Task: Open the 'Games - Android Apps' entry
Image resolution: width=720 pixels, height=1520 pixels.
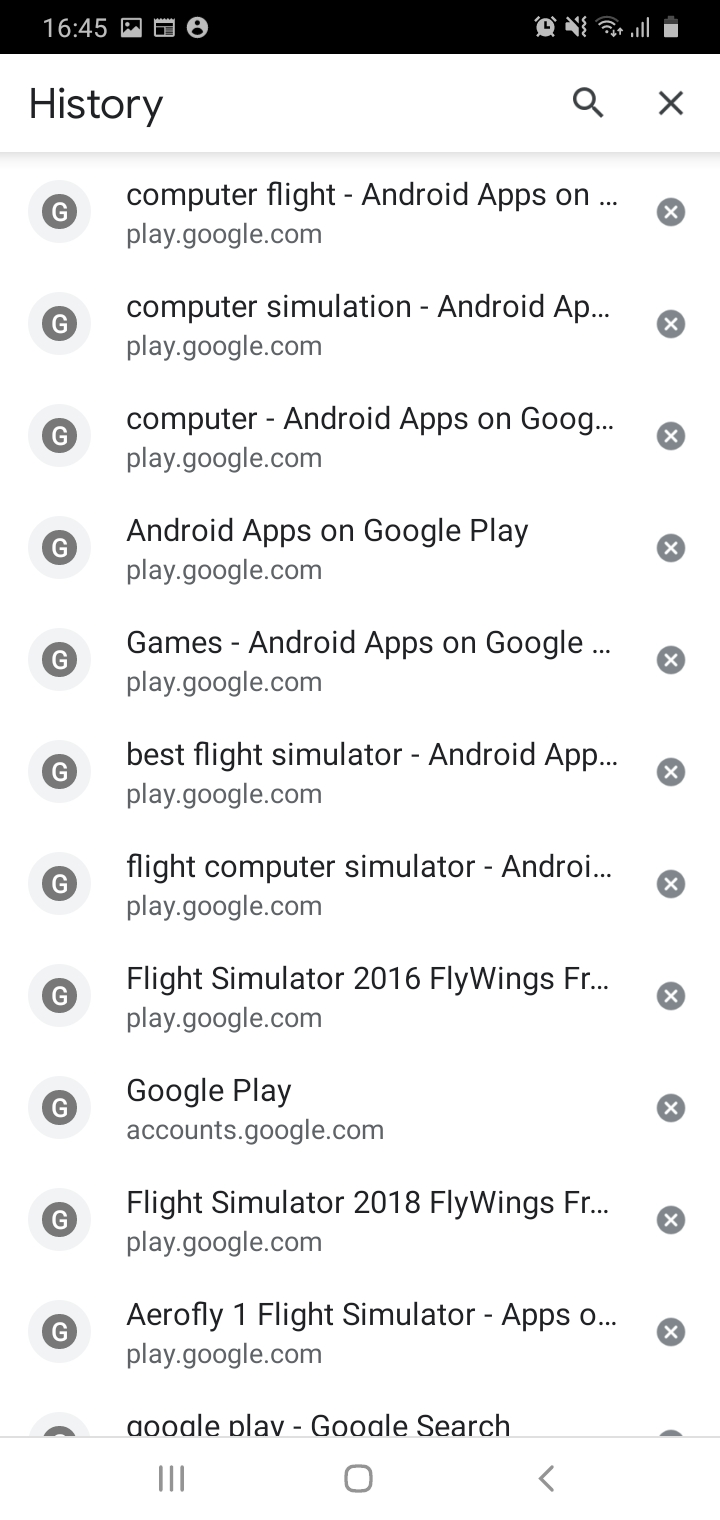Action: click(370, 660)
